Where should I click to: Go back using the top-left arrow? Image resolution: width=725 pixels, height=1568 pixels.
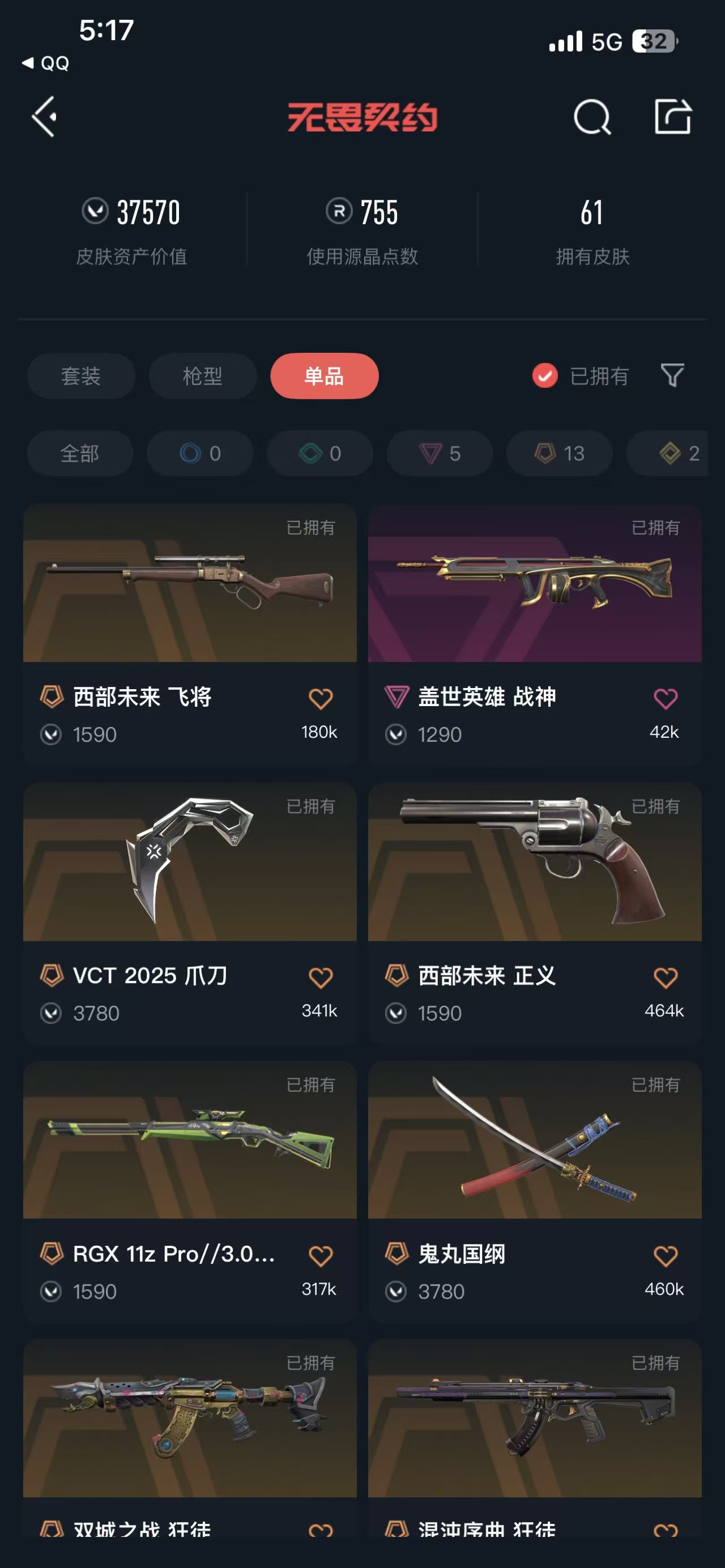44,117
